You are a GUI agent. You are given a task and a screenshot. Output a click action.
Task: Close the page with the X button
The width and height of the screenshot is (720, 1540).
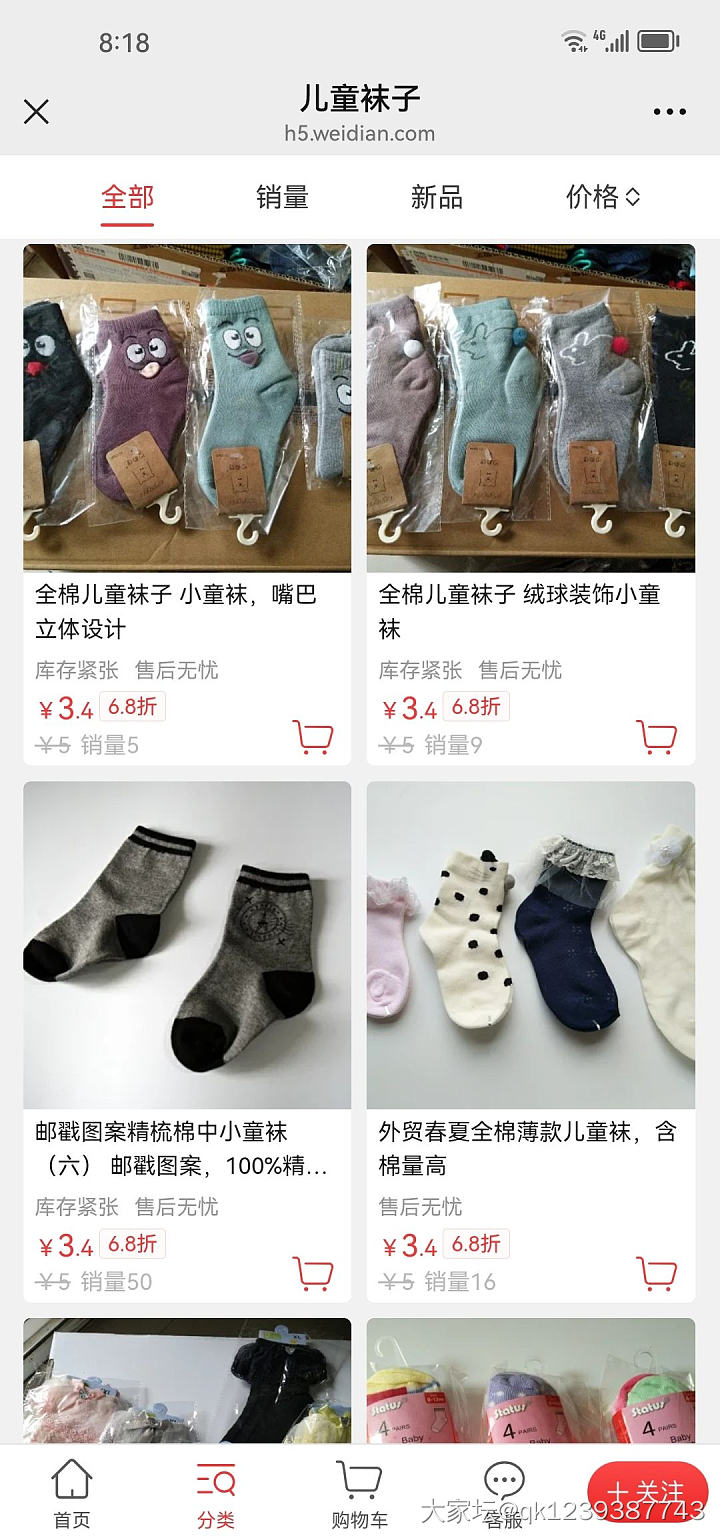click(36, 111)
